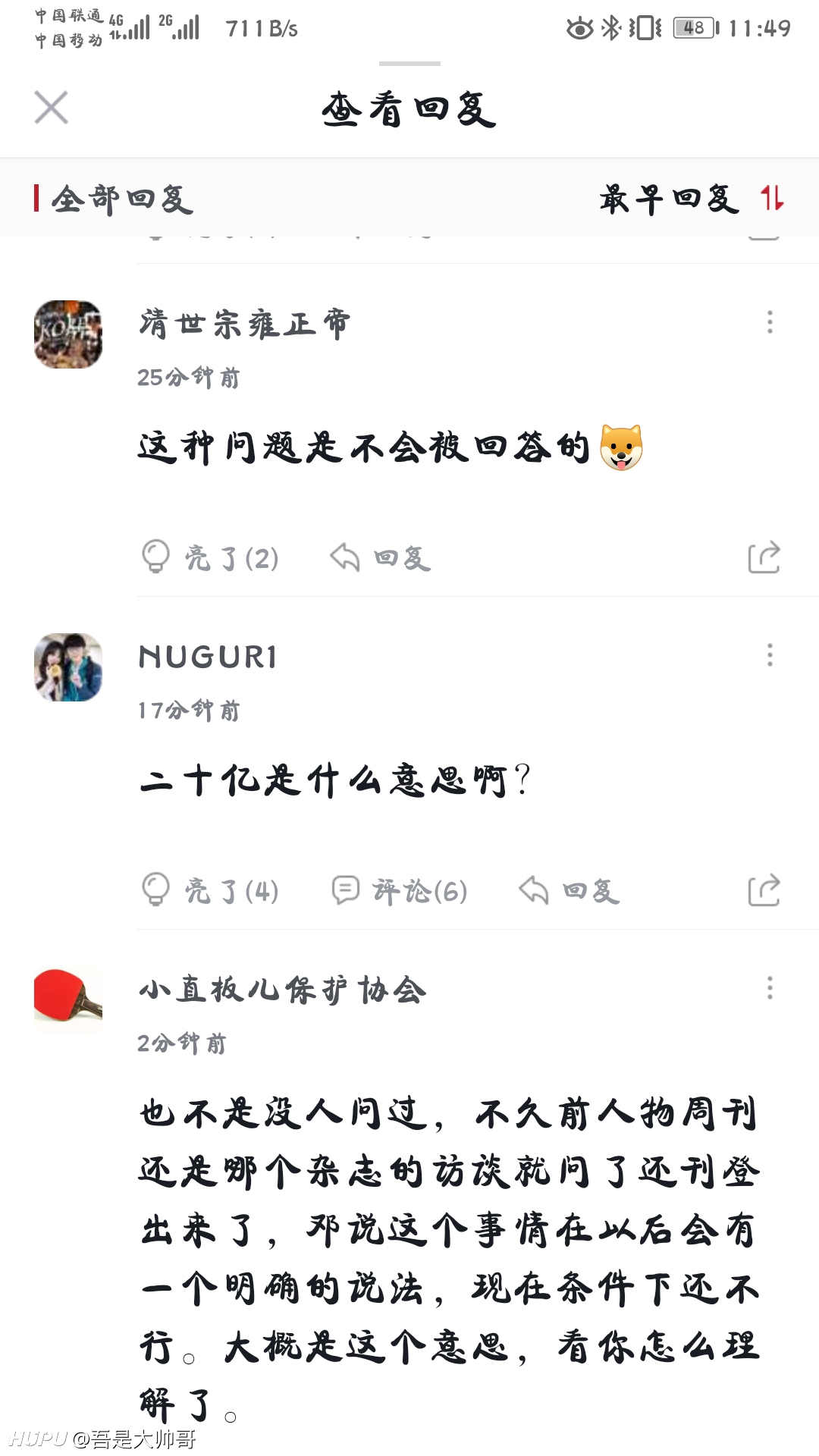Image resolution: width=819 pixels, height=1456 pixels.
Task: Tap 亮了(4) under NUGURI's reply
Action: point(210,890)
